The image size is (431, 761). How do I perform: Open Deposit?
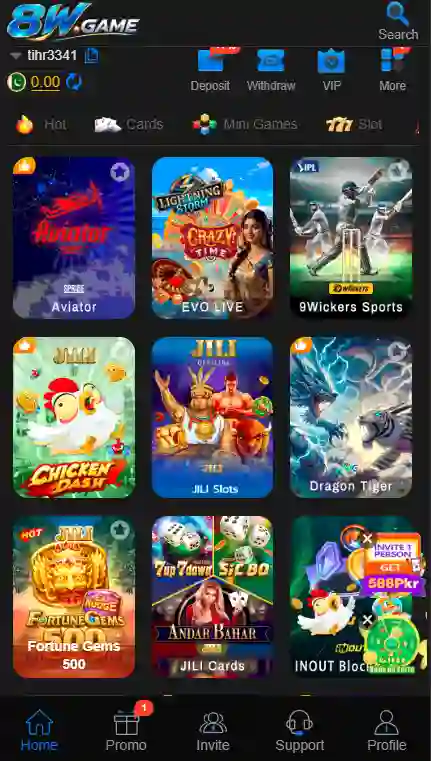pyautogui.click(x=210, y=69)
